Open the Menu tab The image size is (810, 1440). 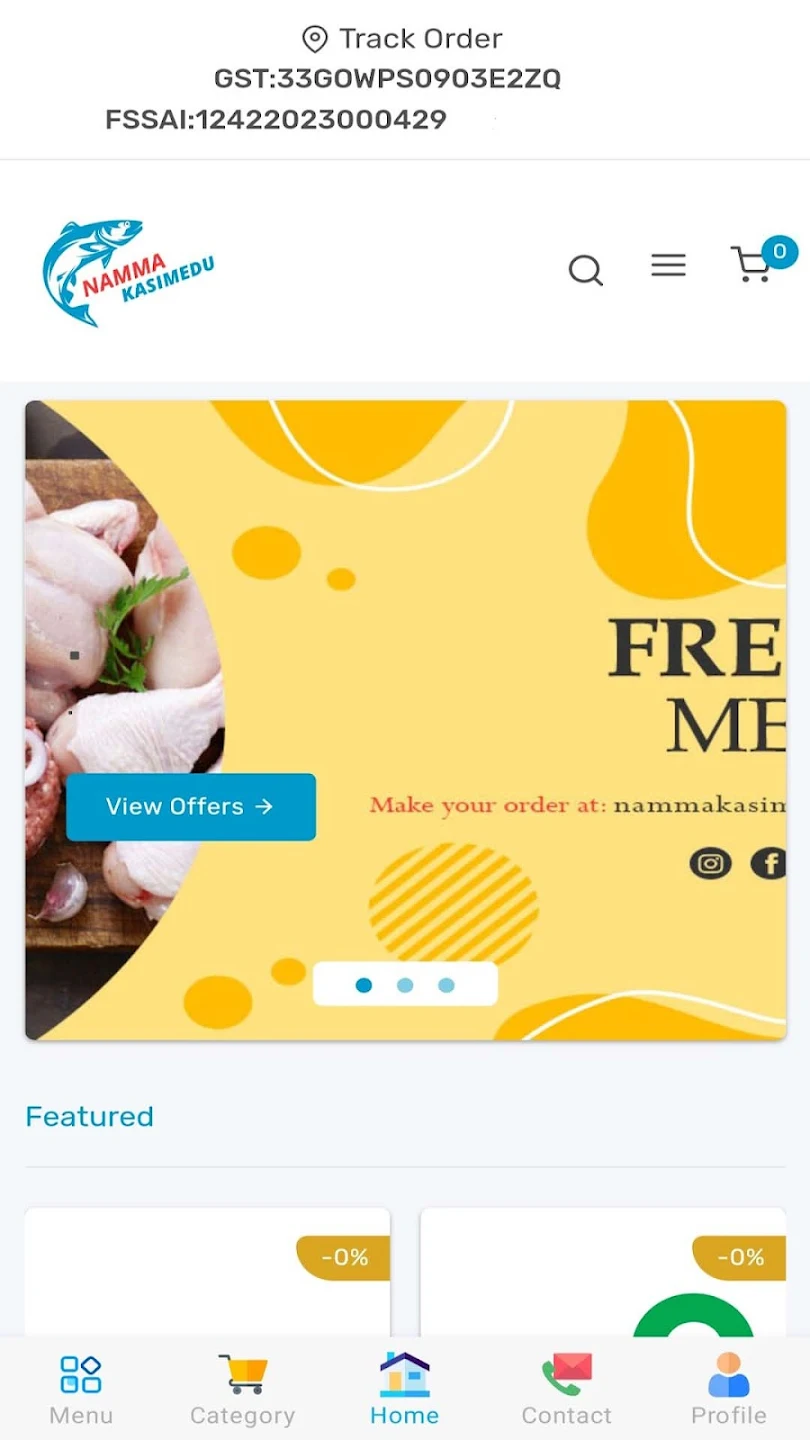tap(81, 1390)
